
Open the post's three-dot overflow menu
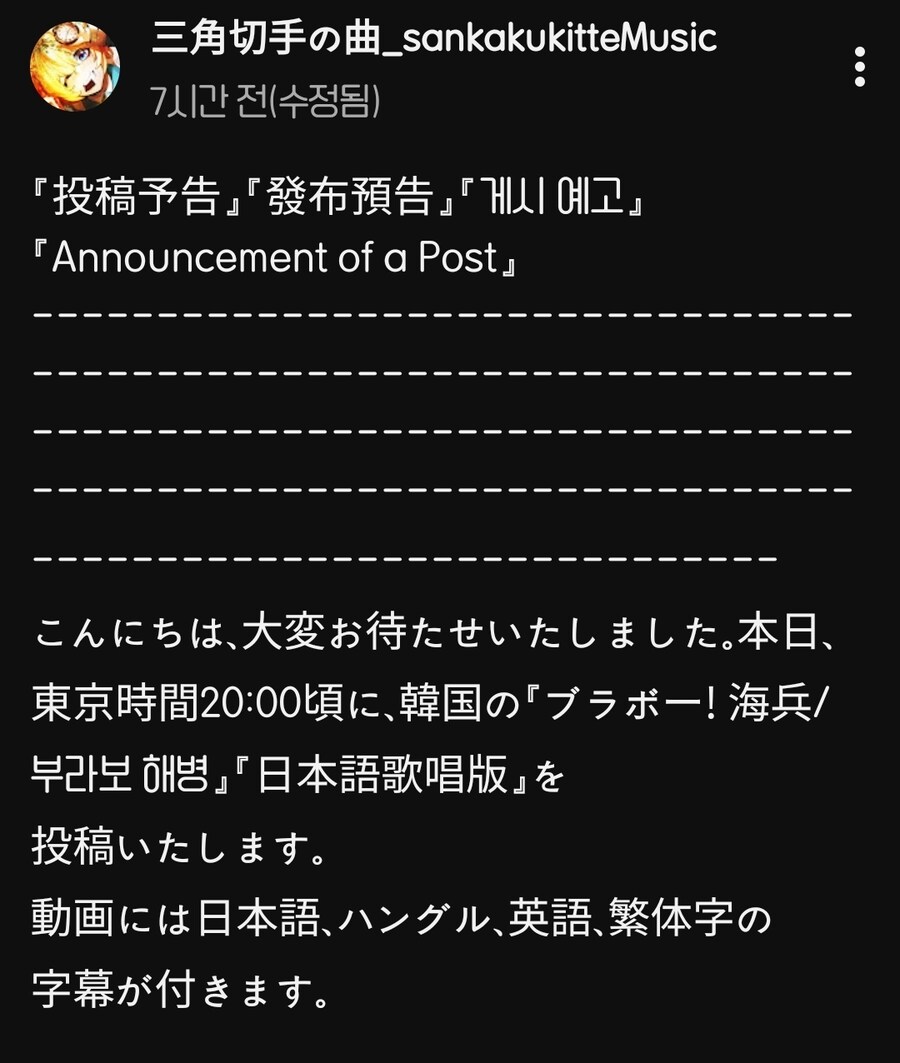(860, 67)
